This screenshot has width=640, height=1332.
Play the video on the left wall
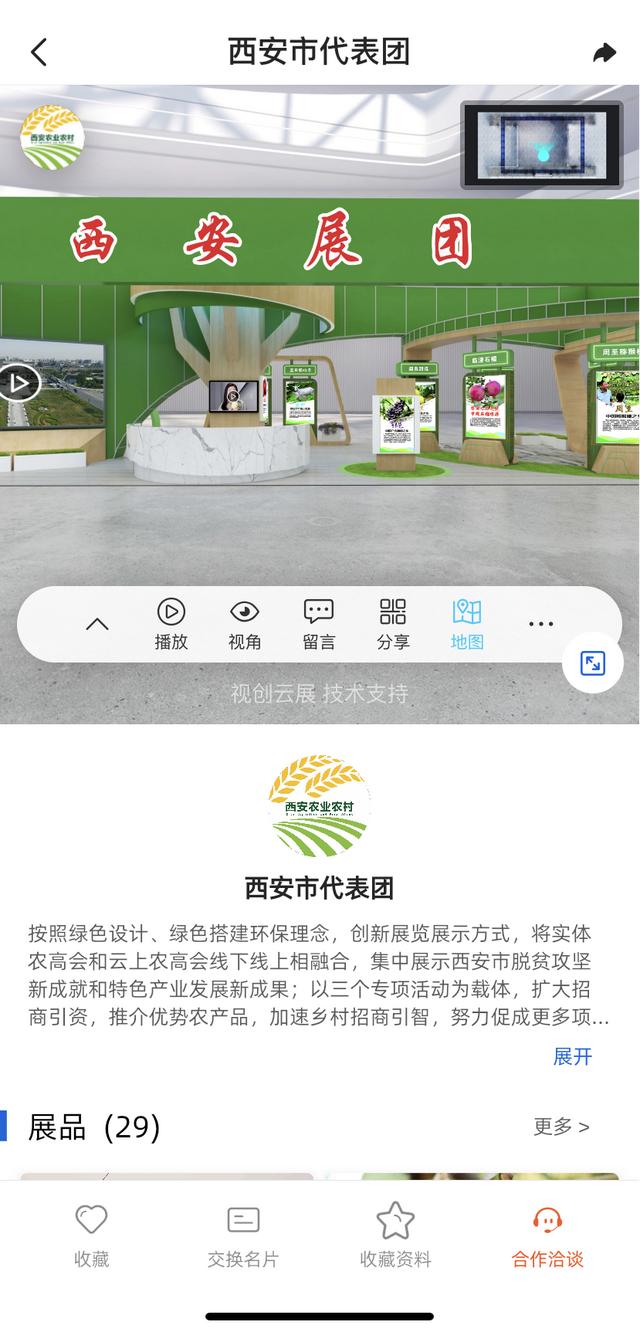(x=19, y=382)
